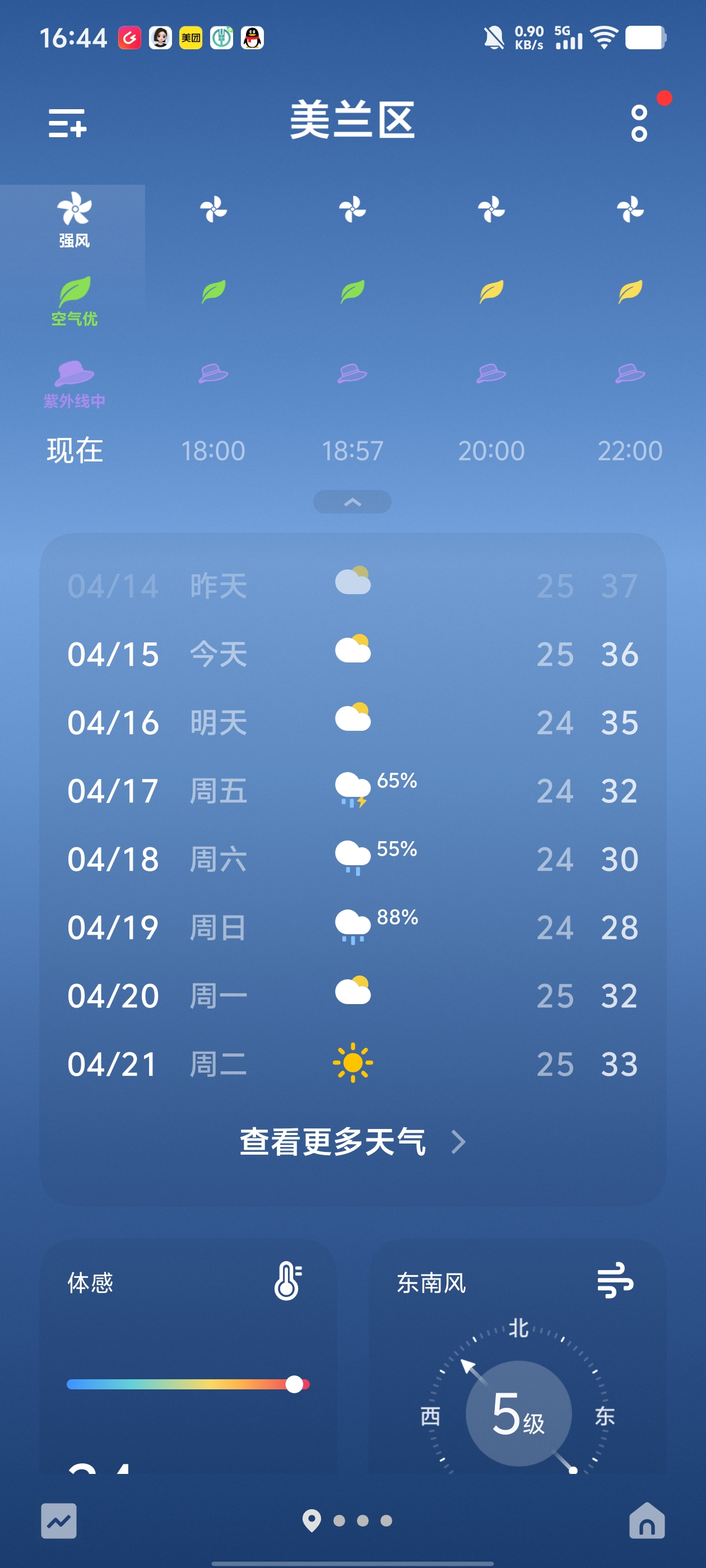
Task: Tap 查看更多天气 to see more forecast
Action: click(x=352, y=1142)
